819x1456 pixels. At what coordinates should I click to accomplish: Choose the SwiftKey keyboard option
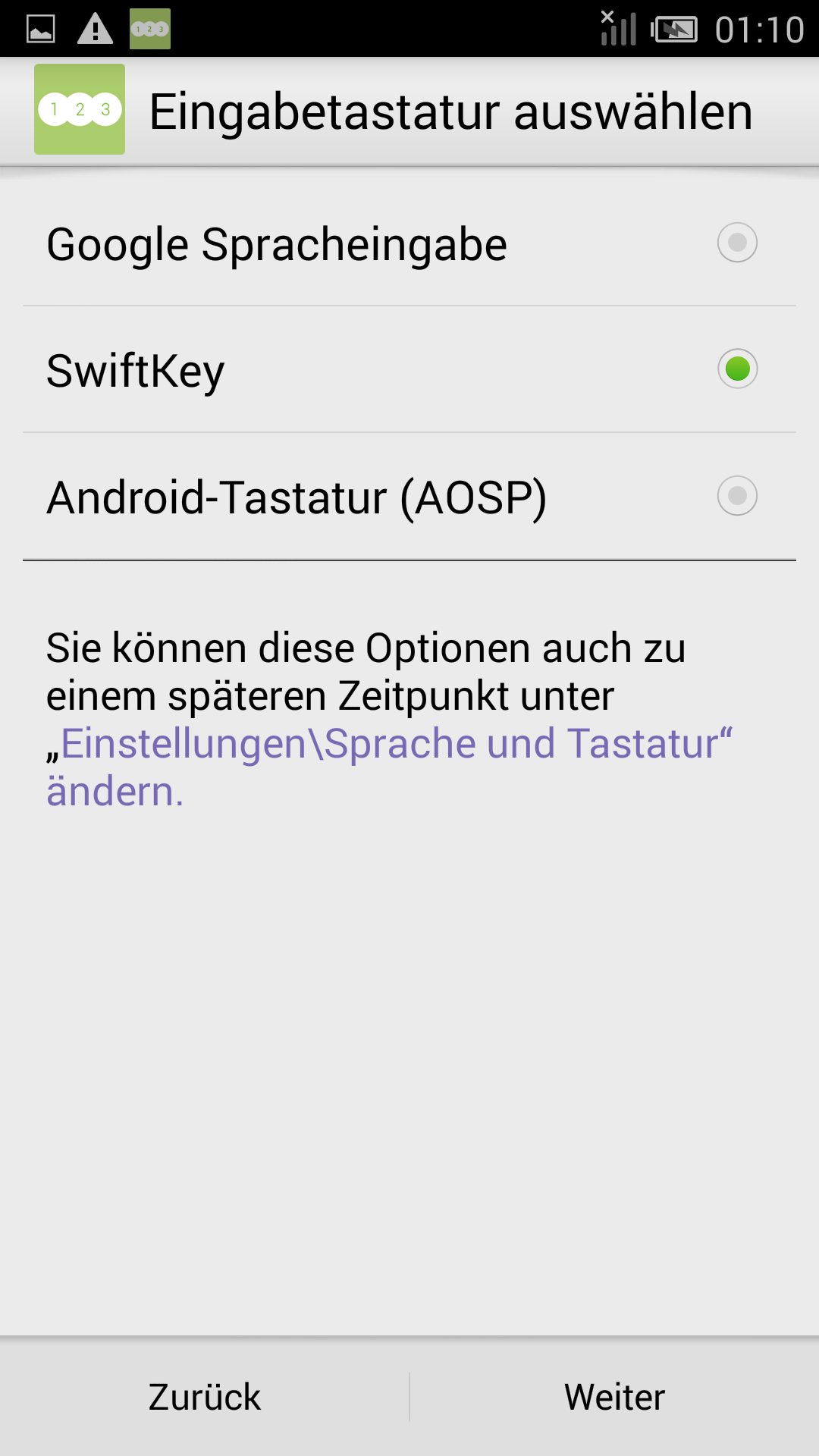pyautogui.click(x=409, y=369)
